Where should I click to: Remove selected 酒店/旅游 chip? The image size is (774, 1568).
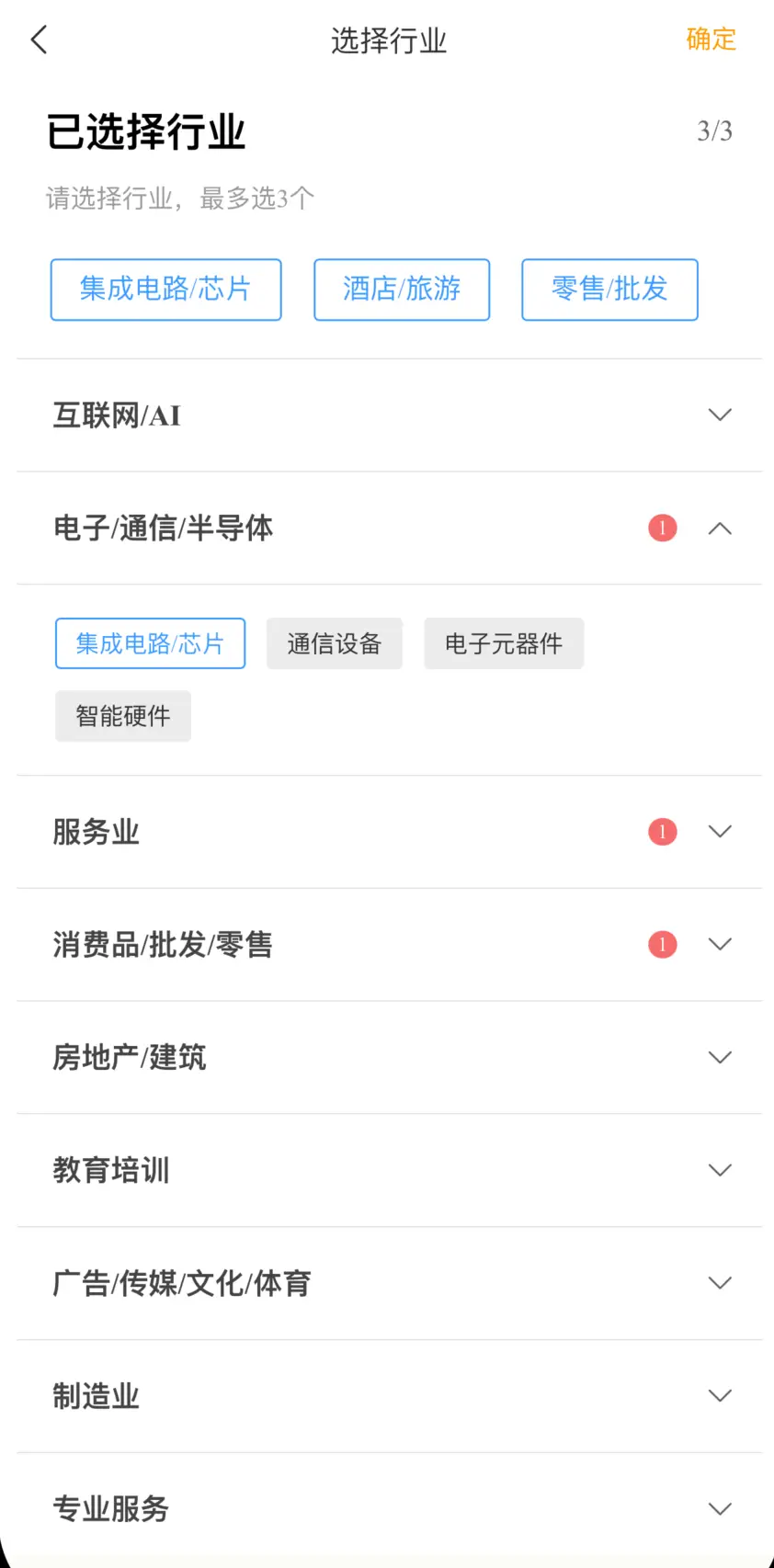[x=402, y=290]
